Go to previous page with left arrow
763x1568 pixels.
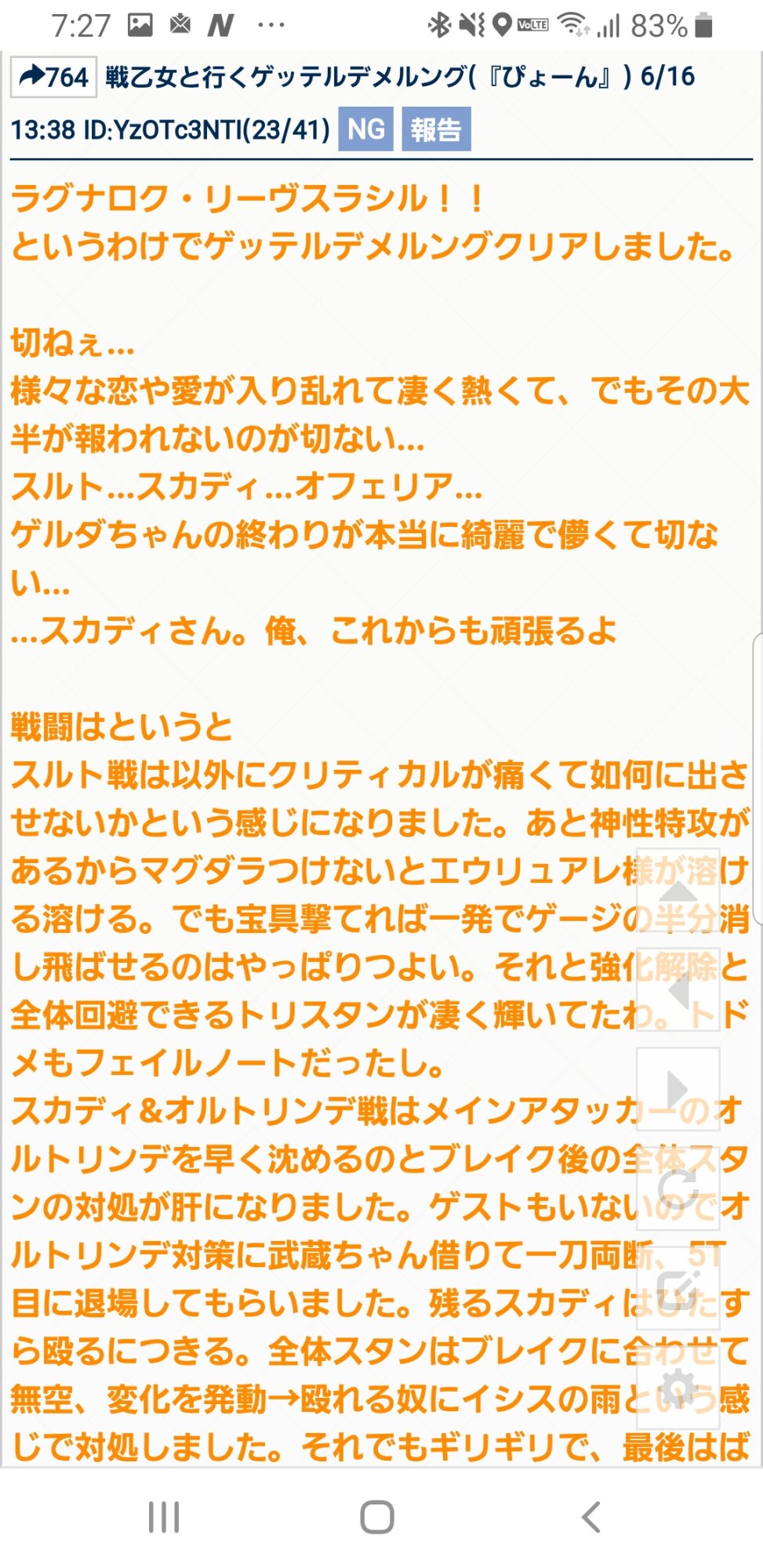click(x=678, y=990)
